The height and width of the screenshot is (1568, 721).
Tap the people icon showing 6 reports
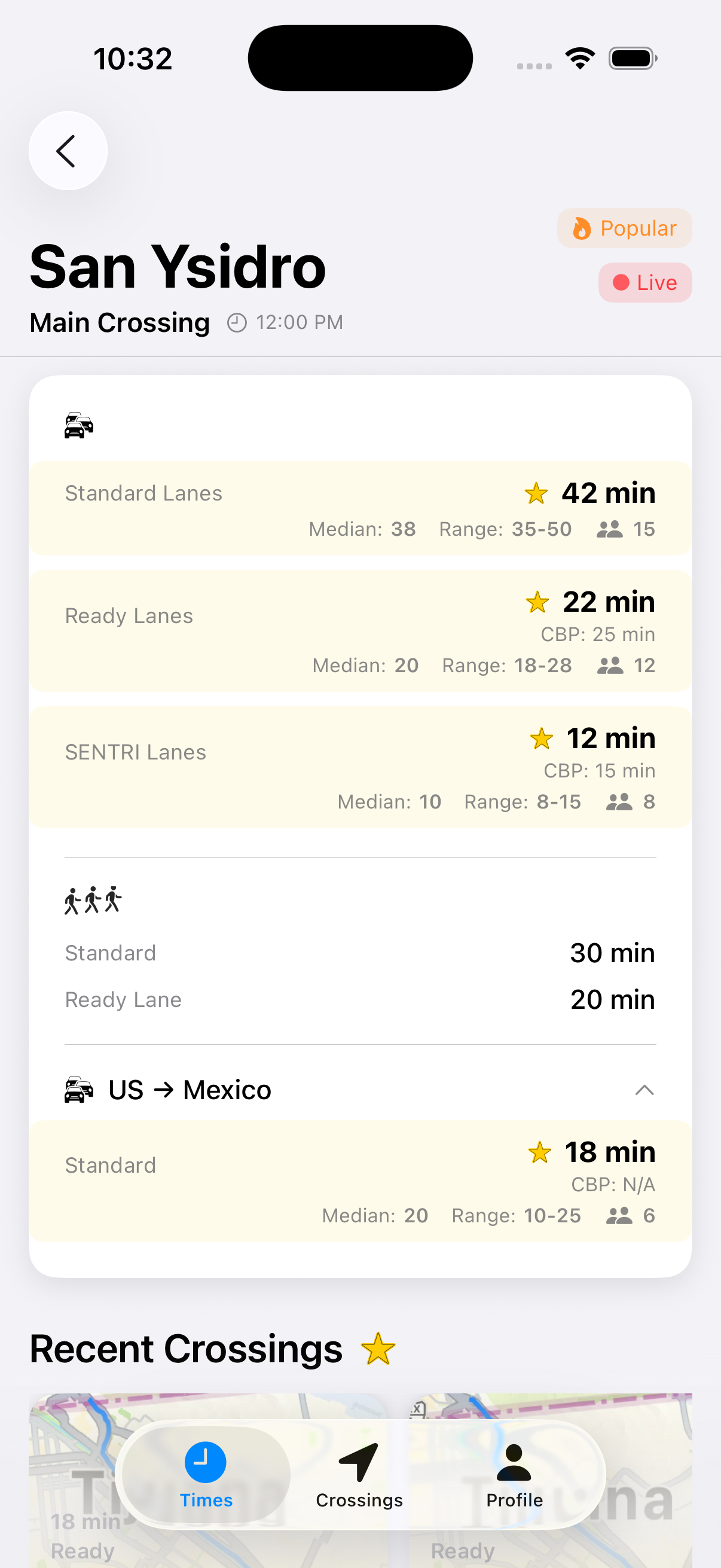(x=619, y=1215)
